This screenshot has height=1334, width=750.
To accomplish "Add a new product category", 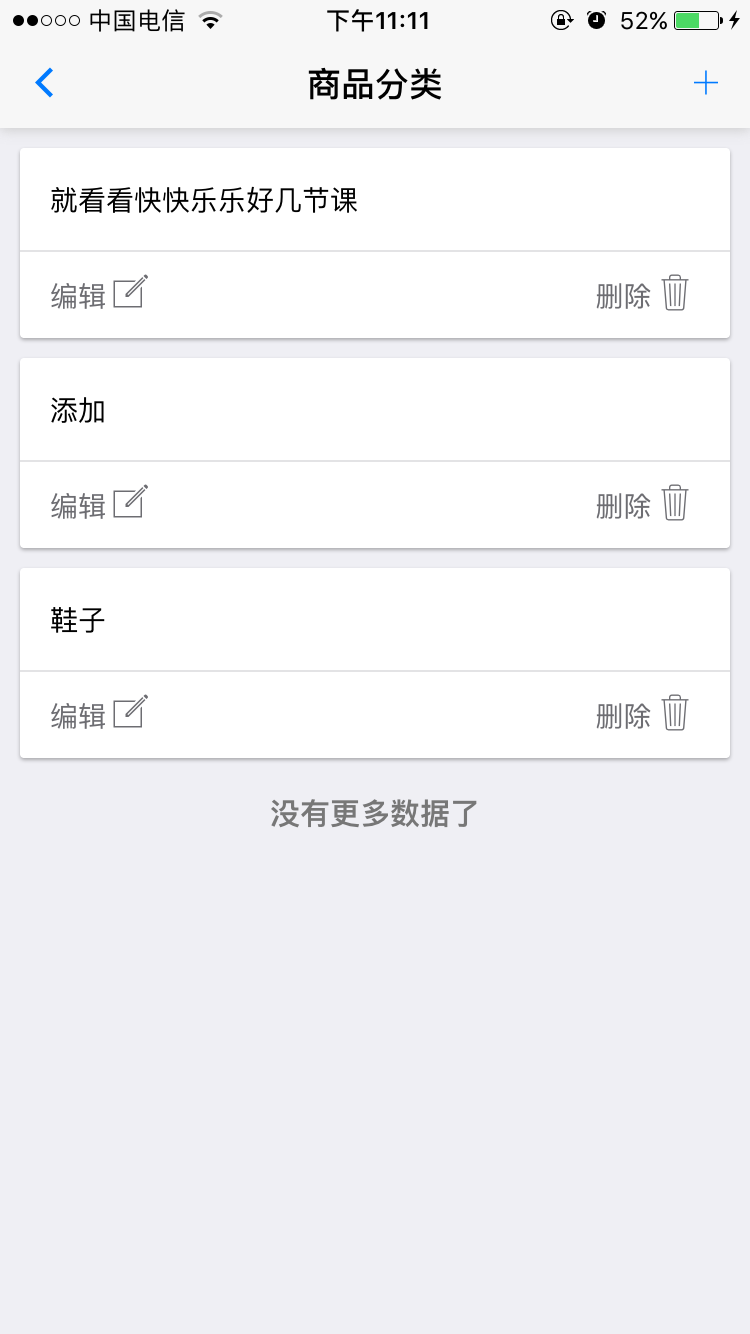I will pos(705,83).
